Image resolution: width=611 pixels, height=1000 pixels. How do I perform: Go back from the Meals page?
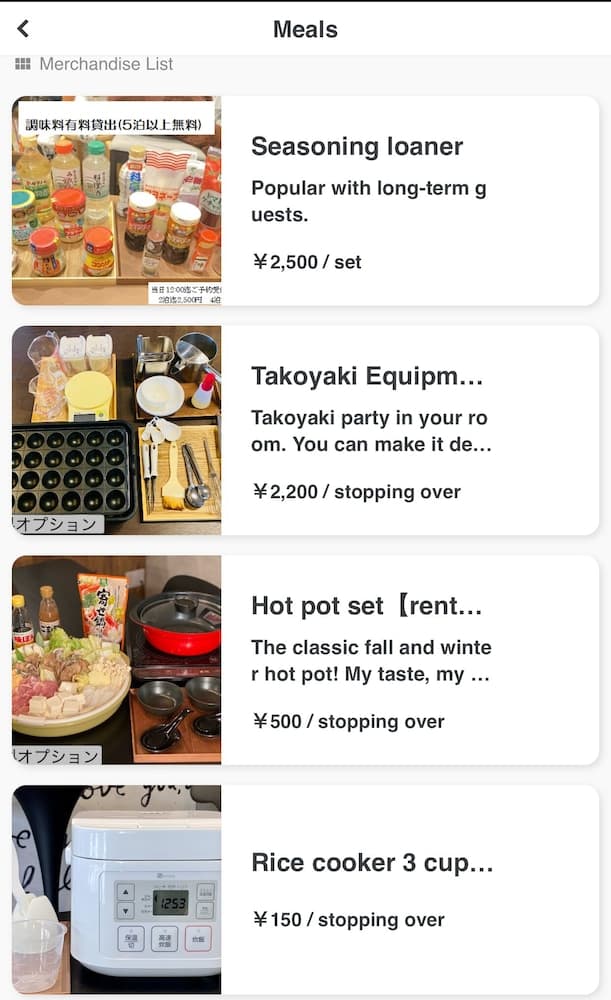(x=23, y=29)
